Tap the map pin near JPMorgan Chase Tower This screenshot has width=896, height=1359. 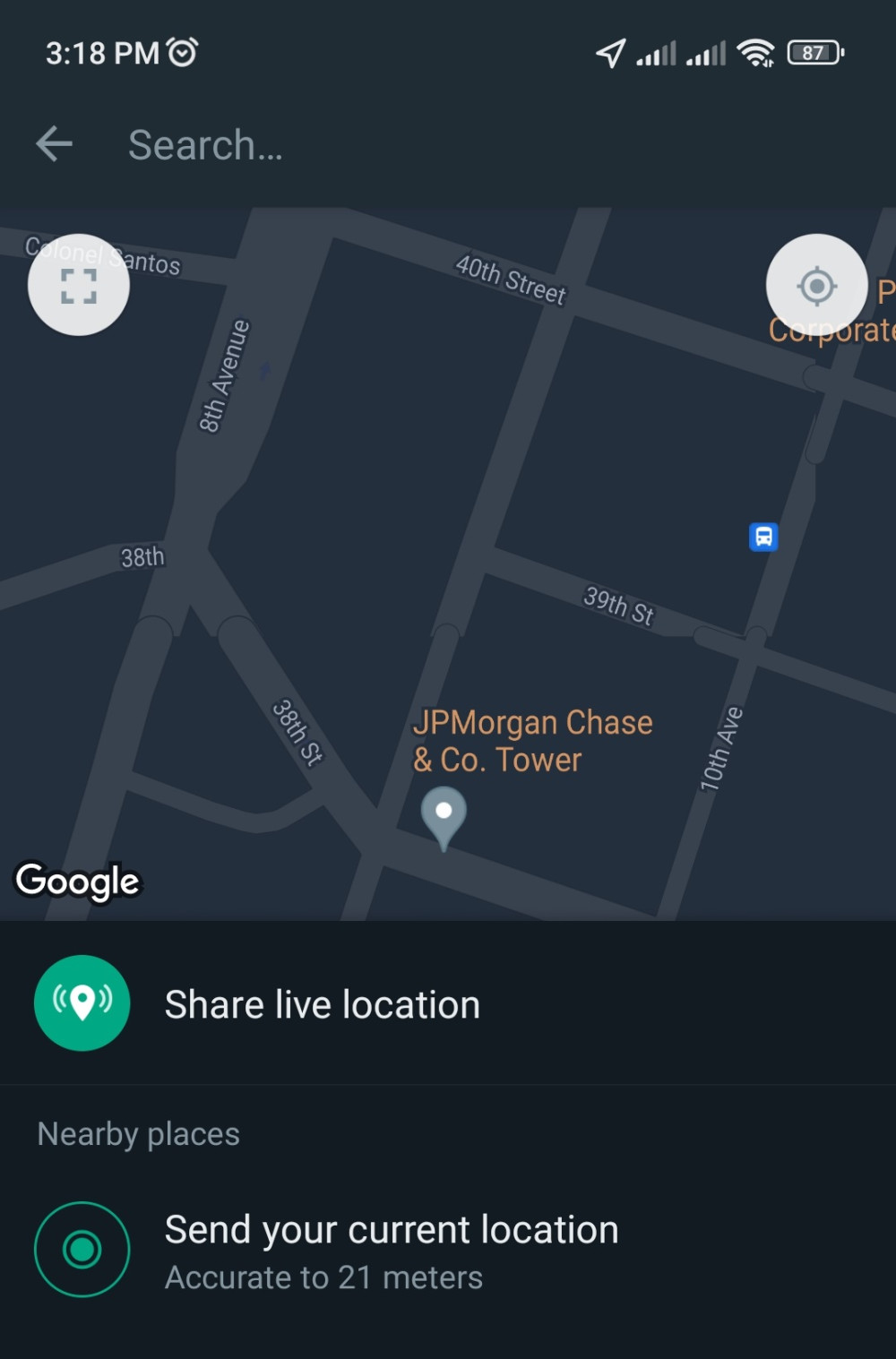click(444, 815)
